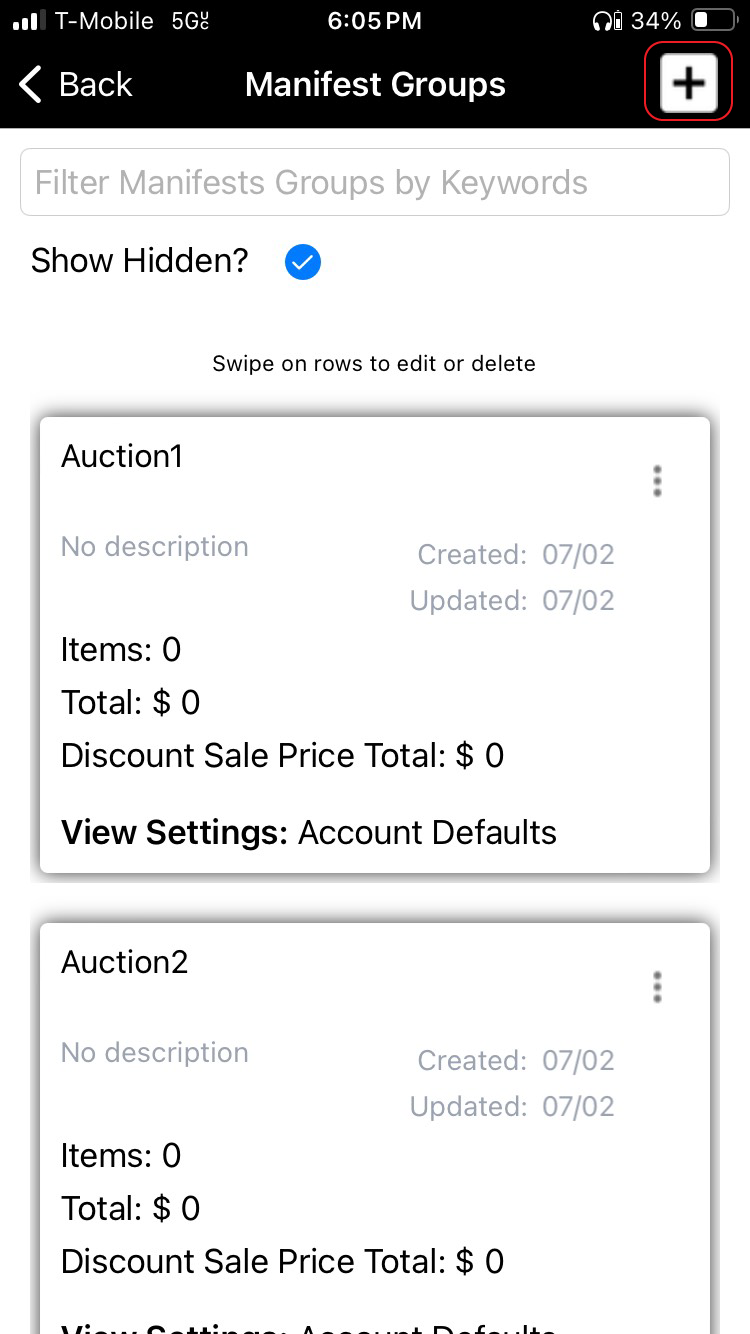Open the three-dot menu for Auction2
Image resolution: width=750 pixels, height=1334 pixels.
point(657,987)
